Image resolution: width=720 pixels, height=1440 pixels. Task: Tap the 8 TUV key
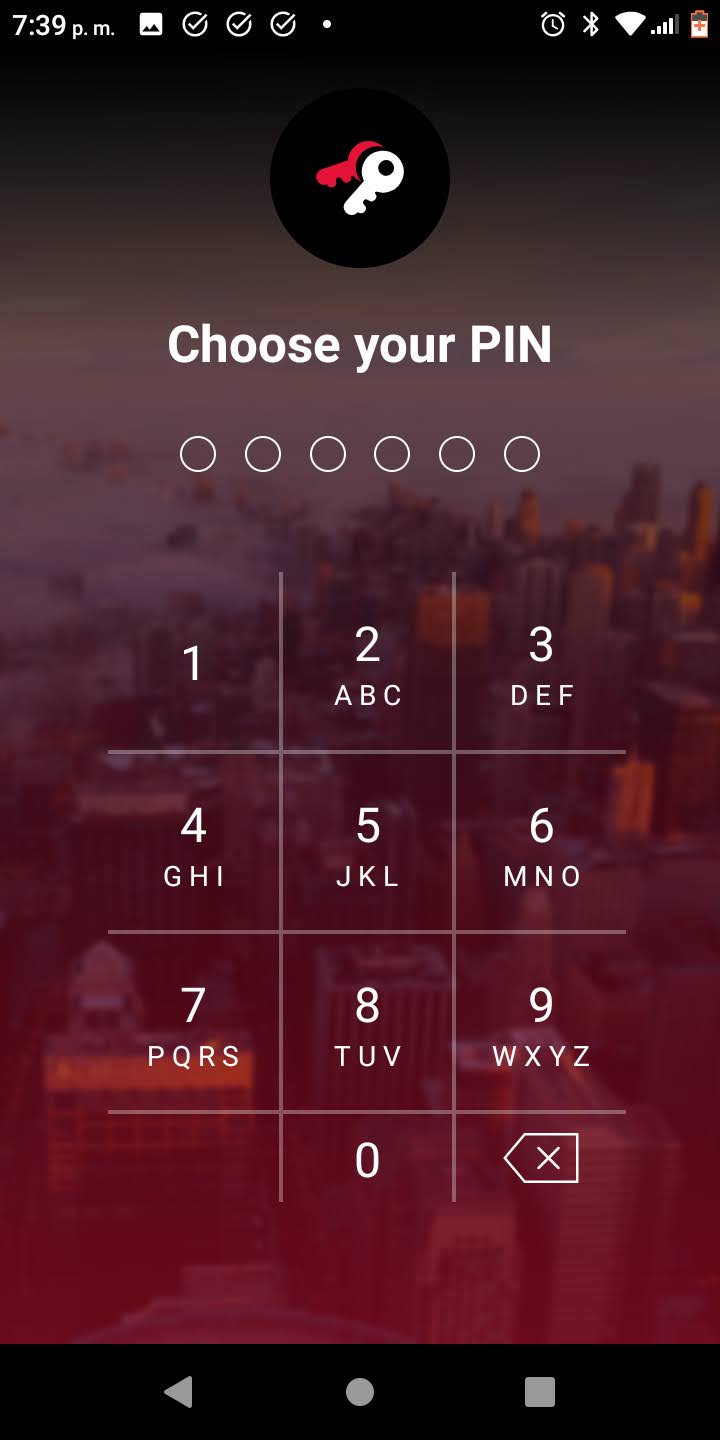point(367,1024)
